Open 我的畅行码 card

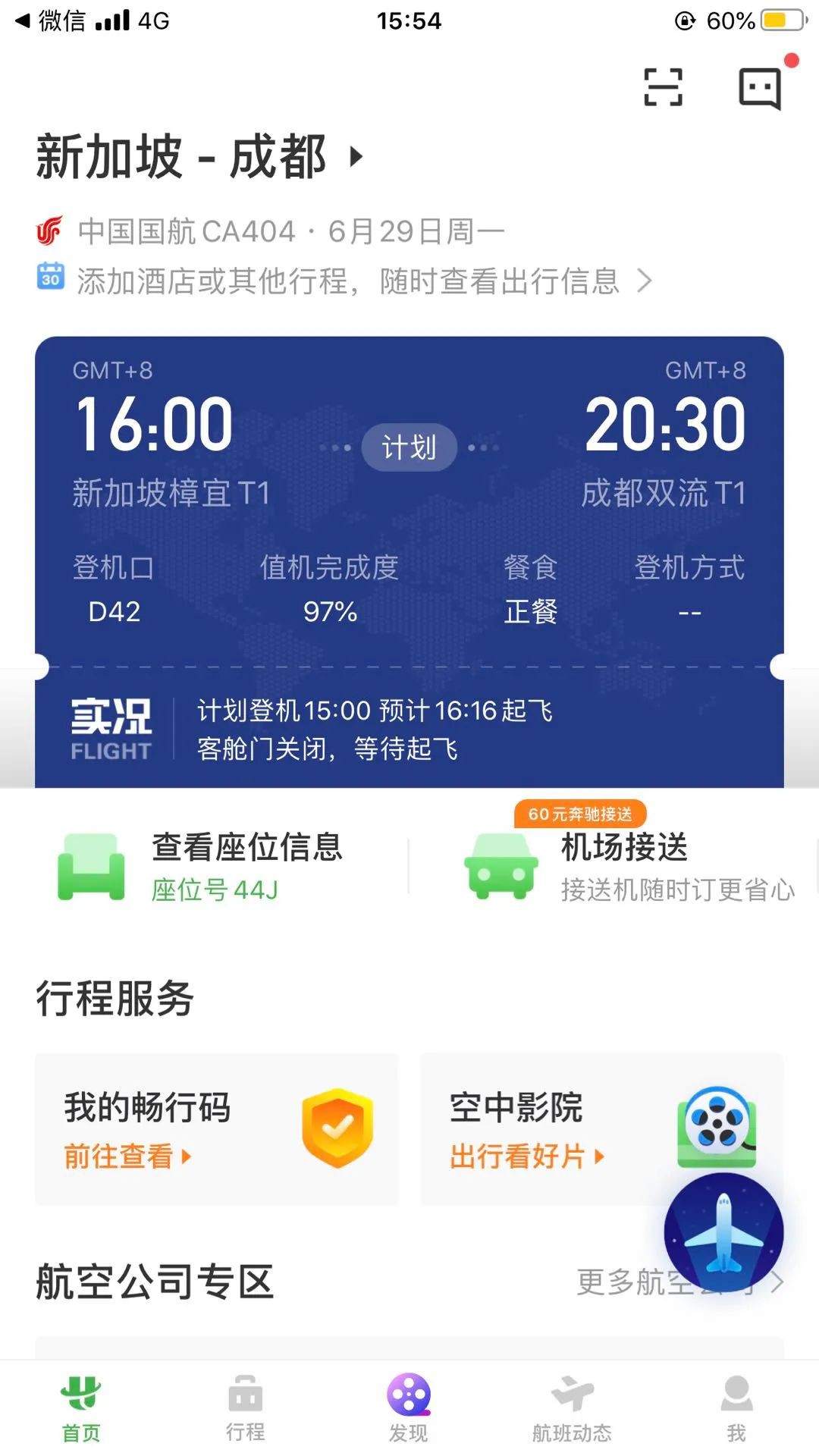(216, 1128)
